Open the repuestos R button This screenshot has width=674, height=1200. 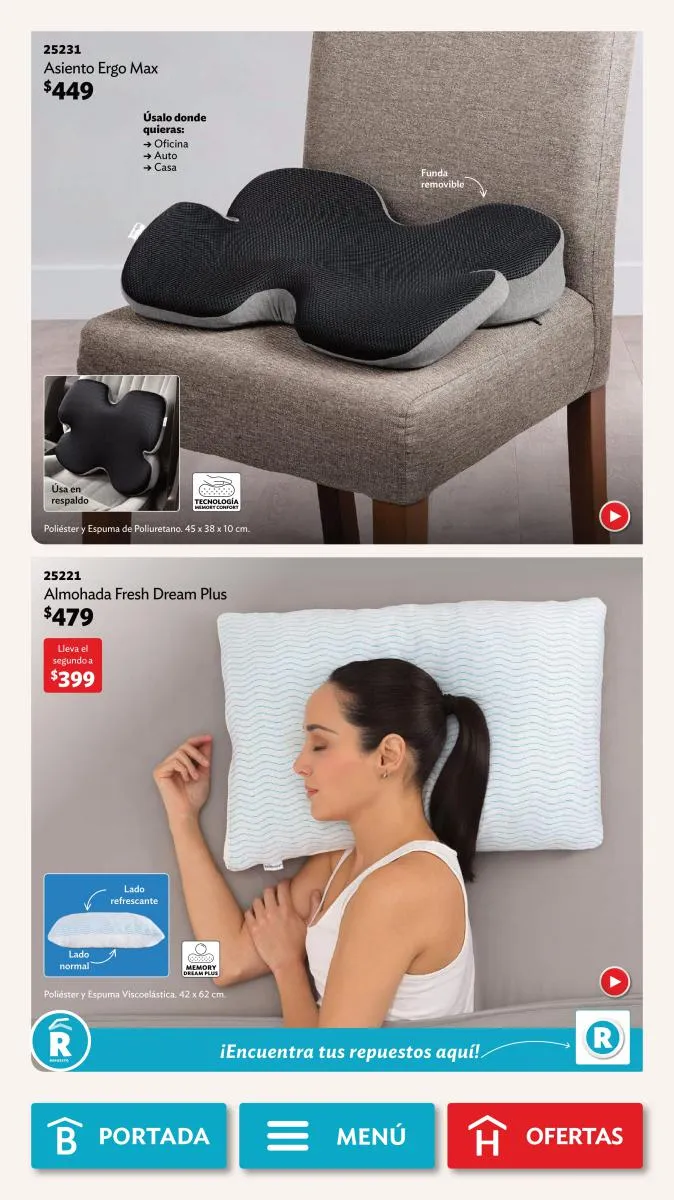pyautogui.click(x=603, y=1038)
